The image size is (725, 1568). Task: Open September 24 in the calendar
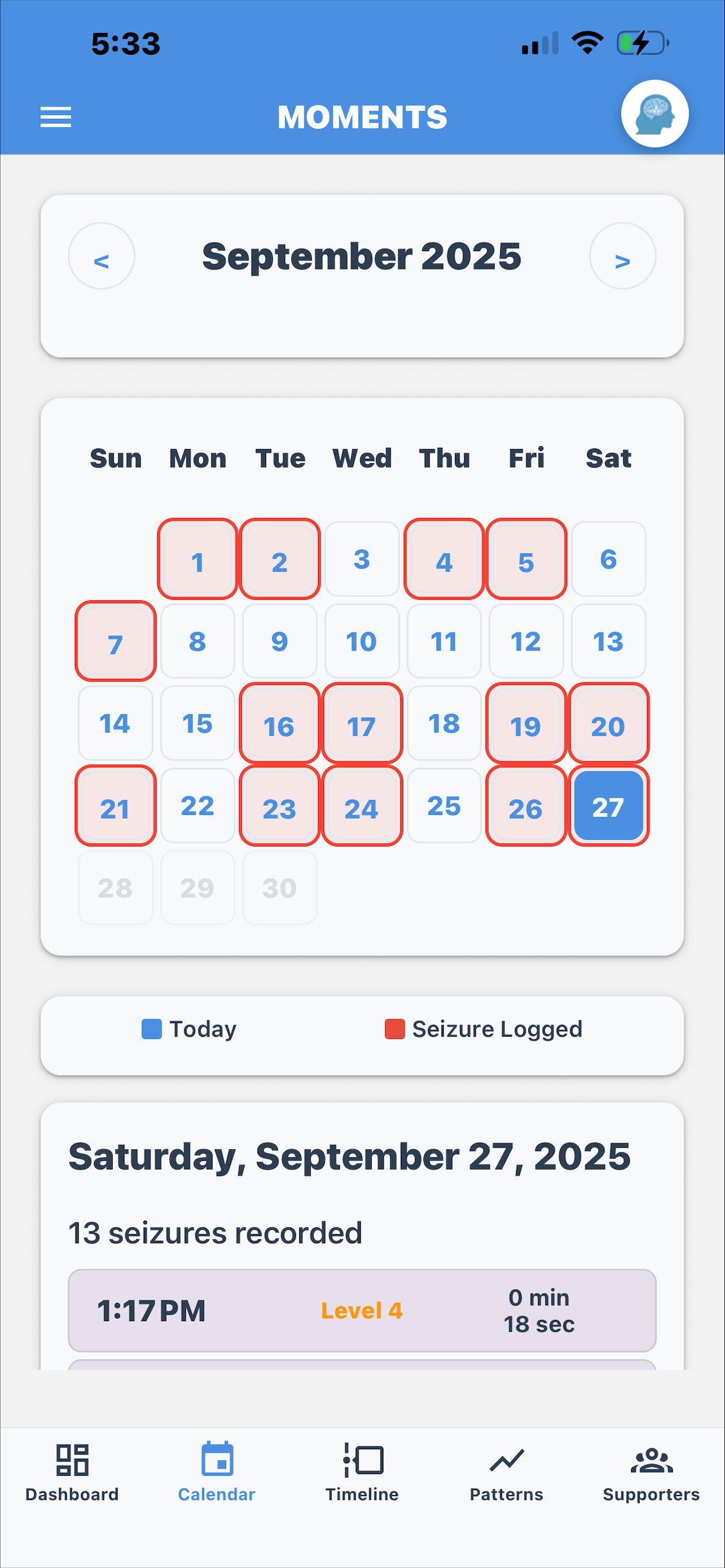pyautogui.click(x=361, y=806)
